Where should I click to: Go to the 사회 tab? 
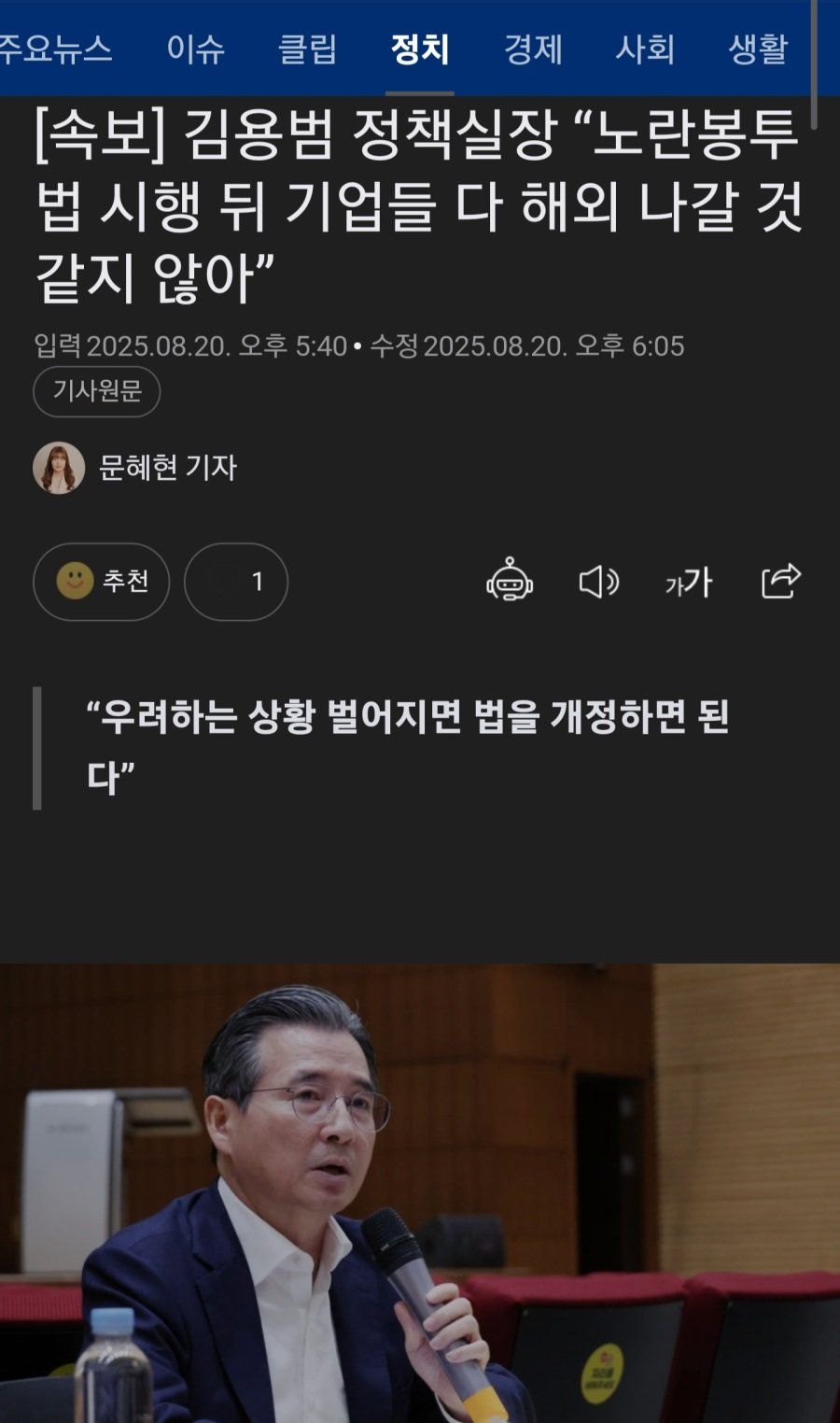645,49
